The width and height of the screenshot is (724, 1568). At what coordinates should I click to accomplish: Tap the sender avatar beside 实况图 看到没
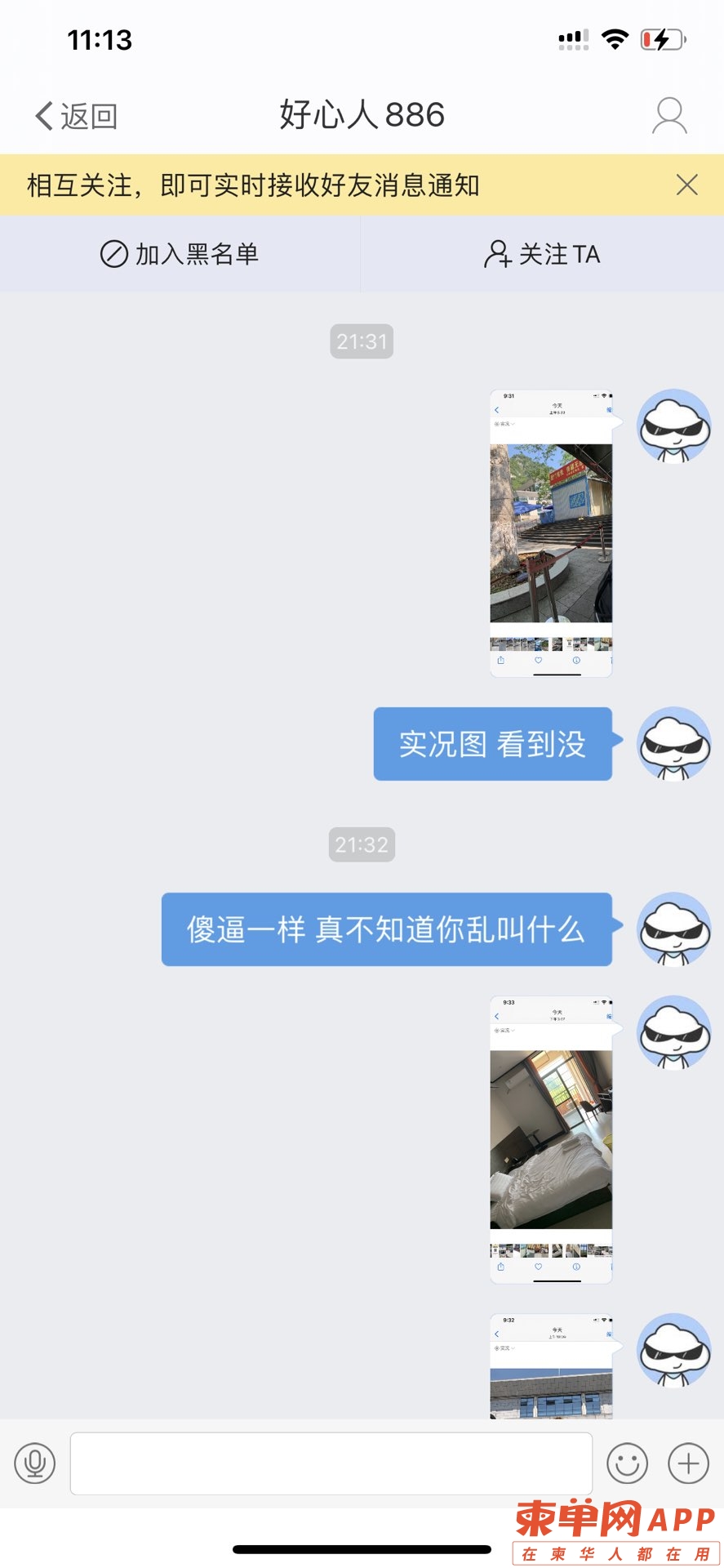pyautogui.click(x=673, y=744)
